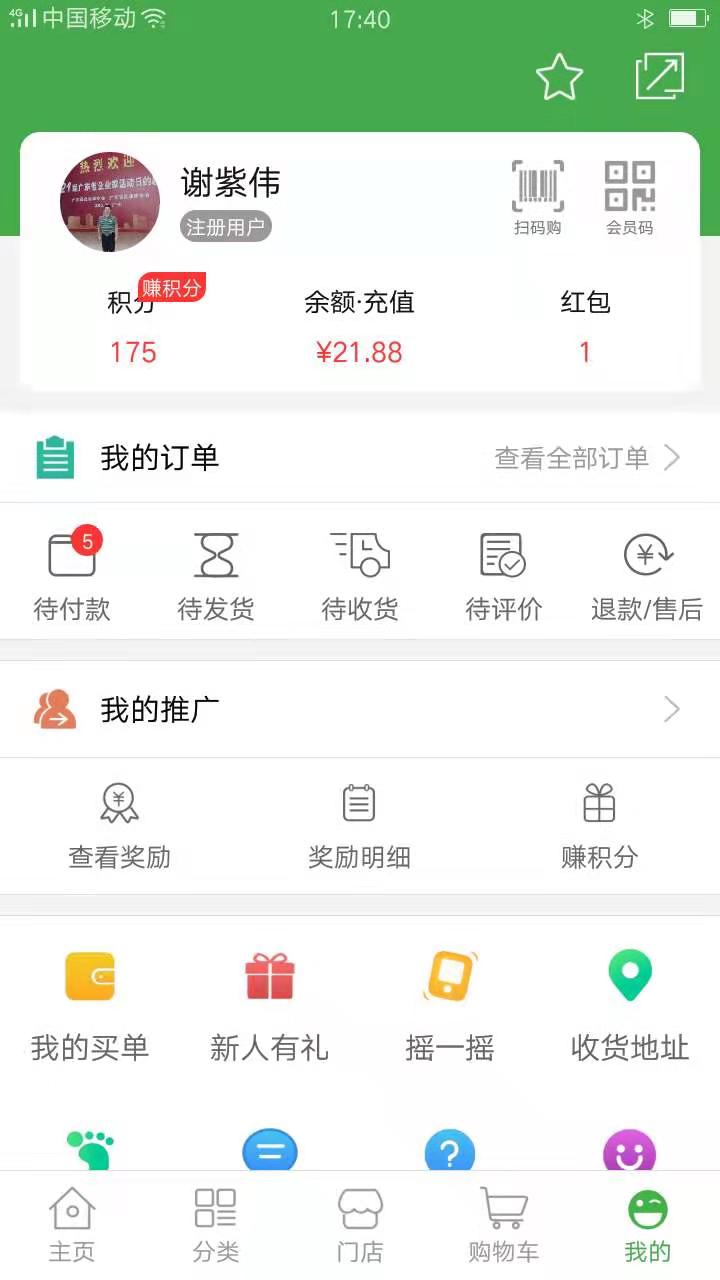Check 待发货 orders
The image size is (720, 1280).
click(216, 577)
